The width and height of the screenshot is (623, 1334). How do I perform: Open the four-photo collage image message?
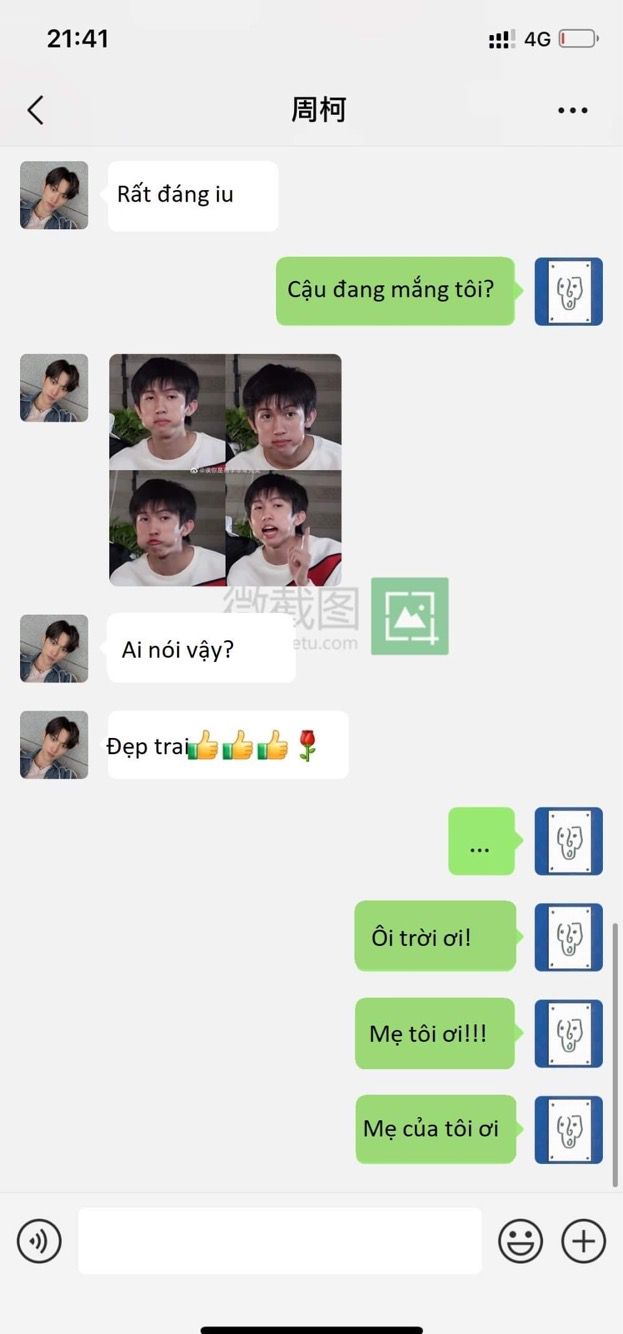click(225, 469)
